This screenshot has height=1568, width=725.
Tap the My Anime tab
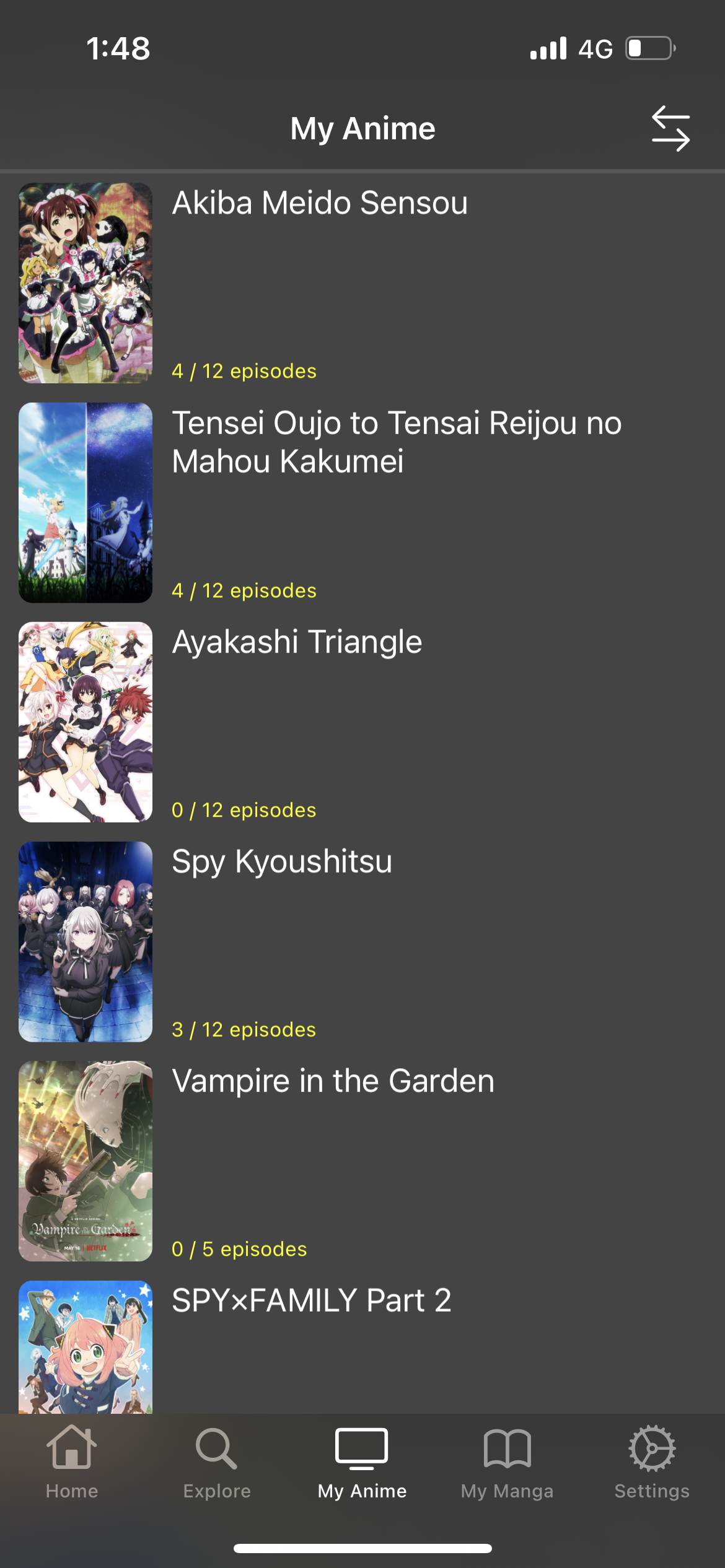362,1463
